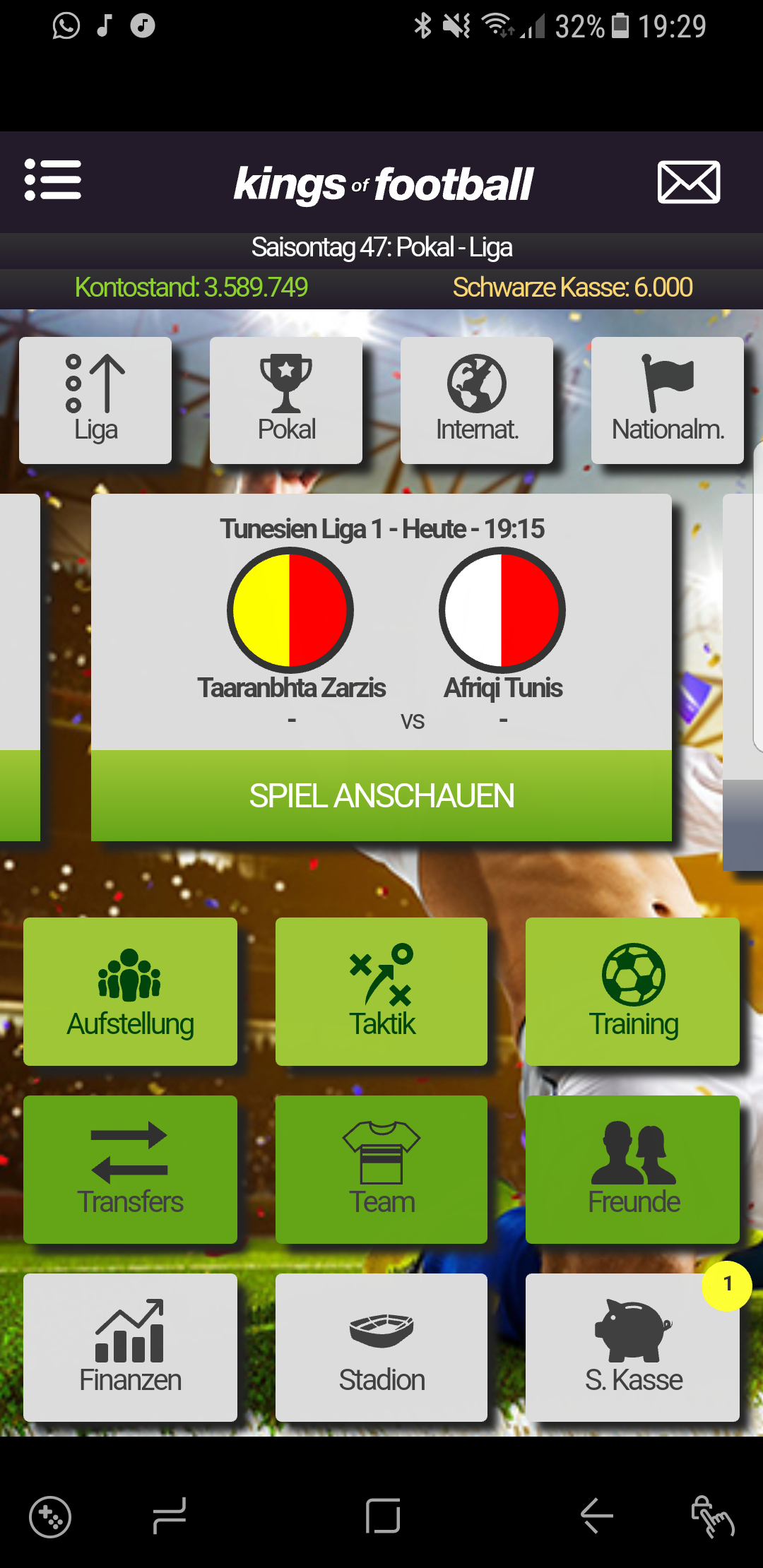Check the Finanzen overview
The height and width of the screenshot is (1568, 763).
point(131,1348)
